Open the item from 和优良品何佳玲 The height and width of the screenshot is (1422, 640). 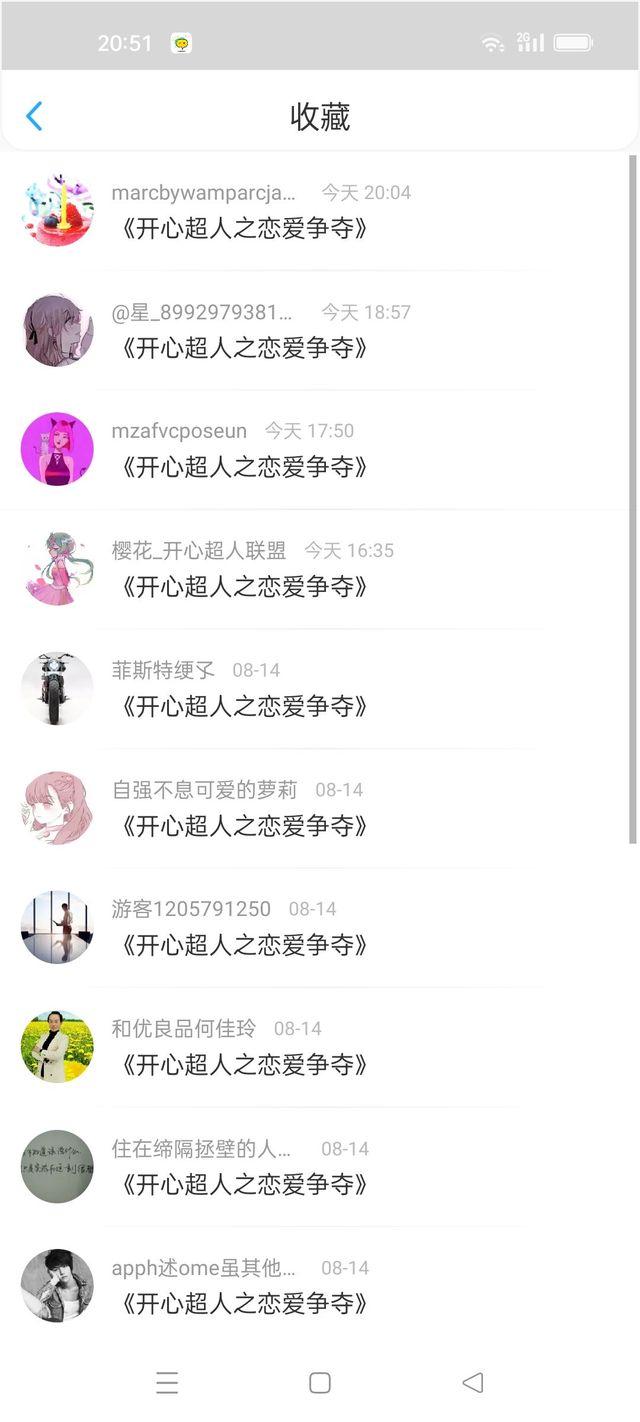(244, 1065)
